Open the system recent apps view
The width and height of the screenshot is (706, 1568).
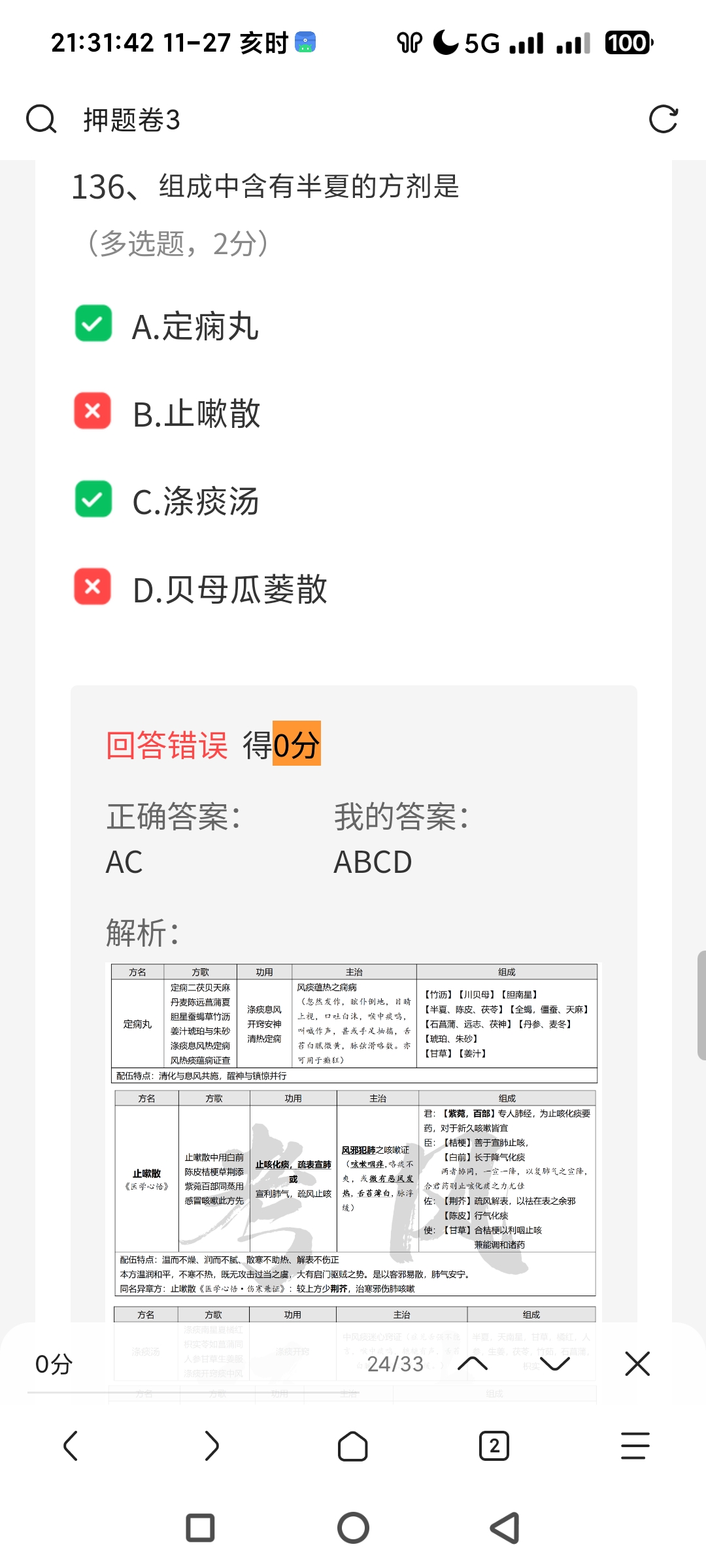pos(200,1528)
